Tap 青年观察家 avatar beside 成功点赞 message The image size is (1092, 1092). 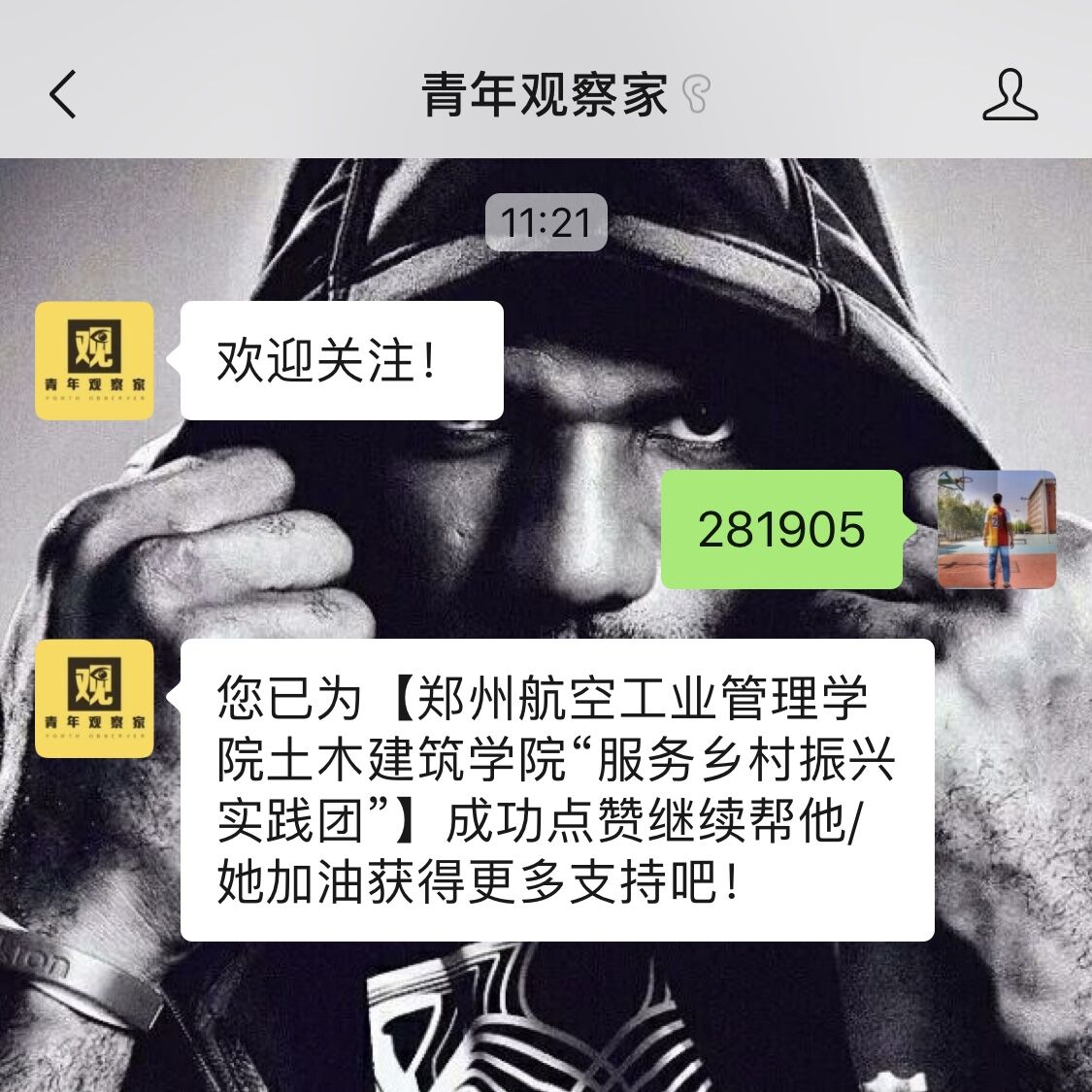tap(94, 698)
